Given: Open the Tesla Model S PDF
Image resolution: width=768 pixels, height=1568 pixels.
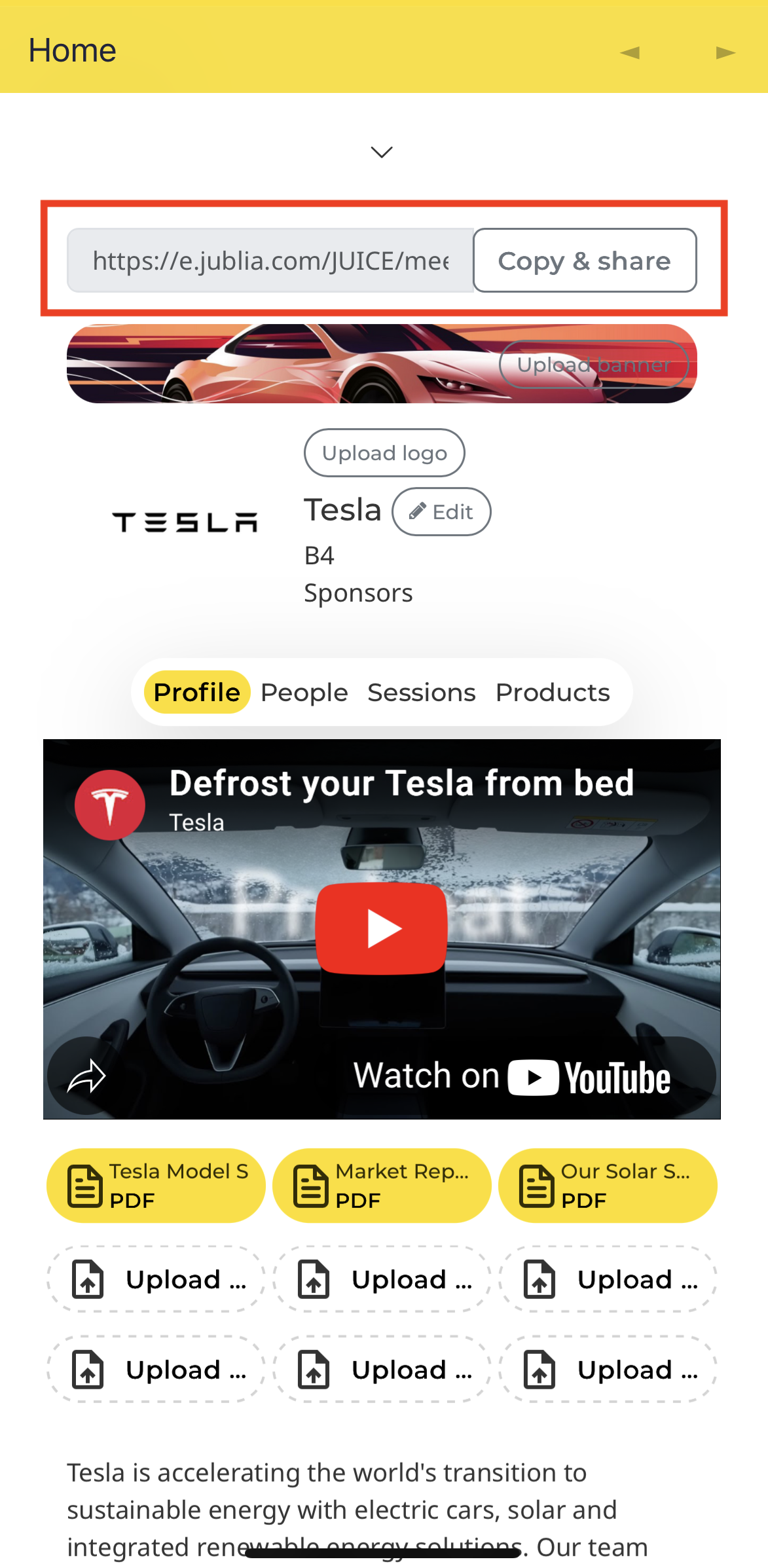Looking at the screenshot, I should 156,1186.
